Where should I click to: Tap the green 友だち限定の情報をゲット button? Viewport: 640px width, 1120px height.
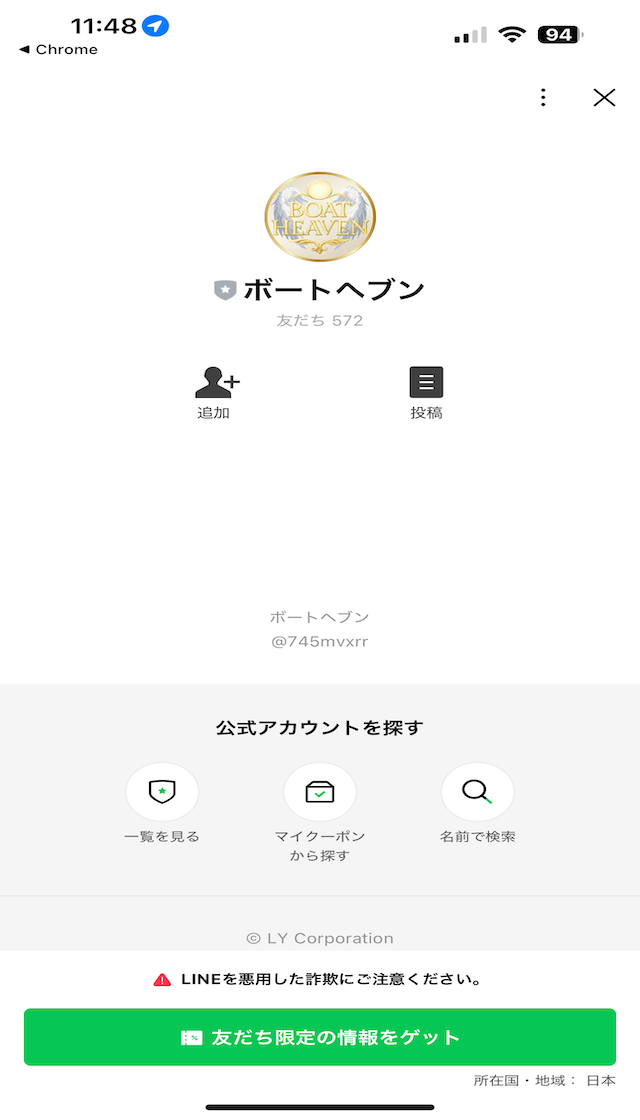point(320,1037)
